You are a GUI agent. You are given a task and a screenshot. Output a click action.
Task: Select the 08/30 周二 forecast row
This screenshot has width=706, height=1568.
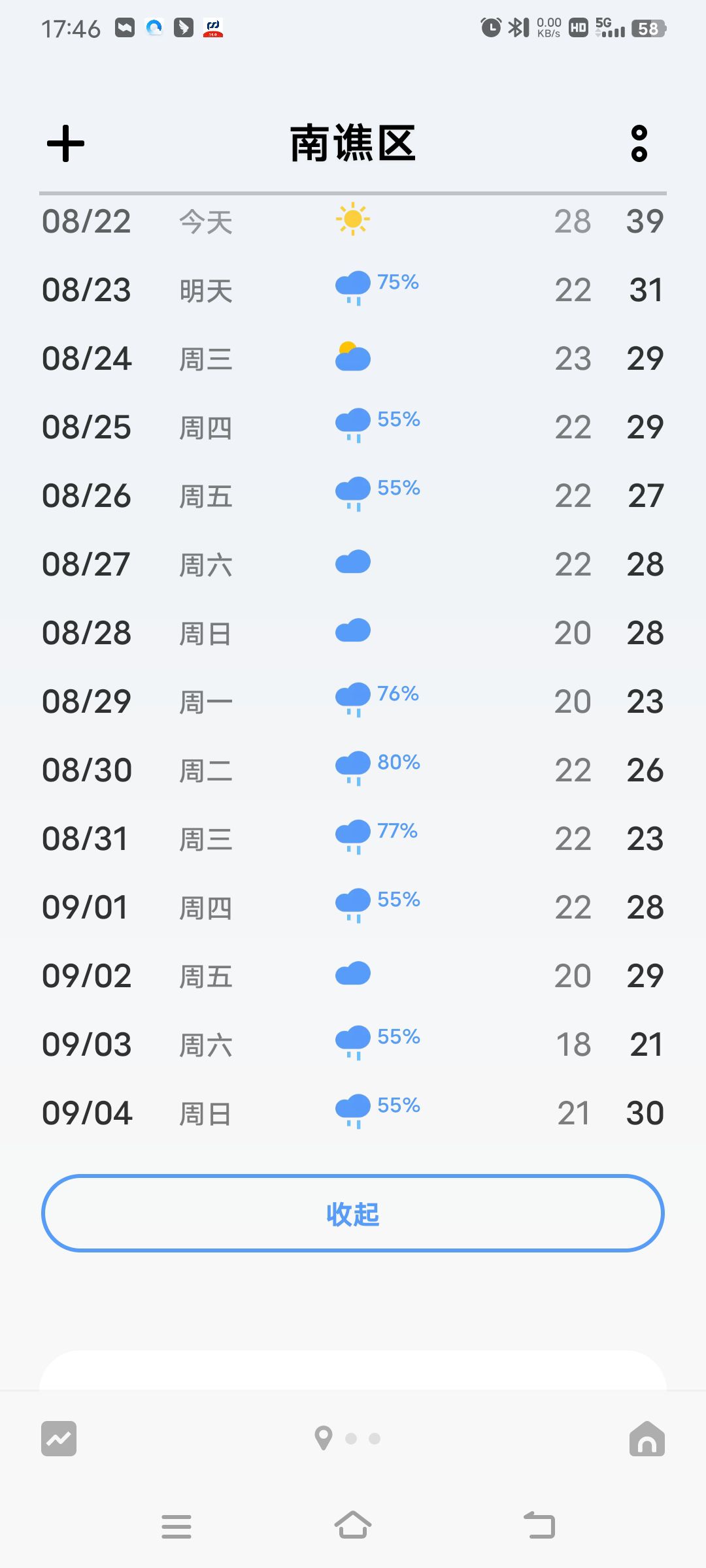point(353,770)
